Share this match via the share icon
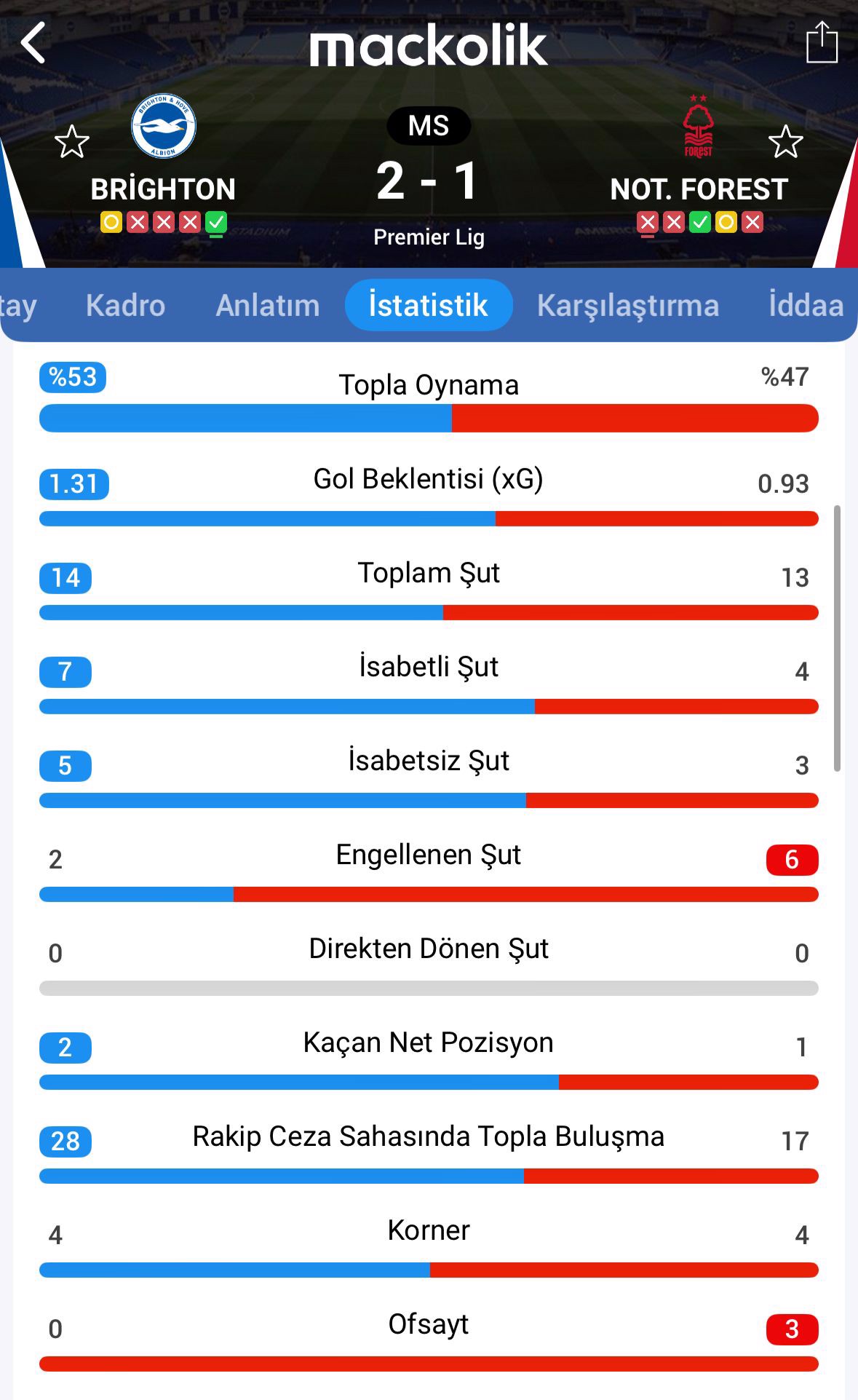The image size is (858, 1400). [x=822, y=43]
